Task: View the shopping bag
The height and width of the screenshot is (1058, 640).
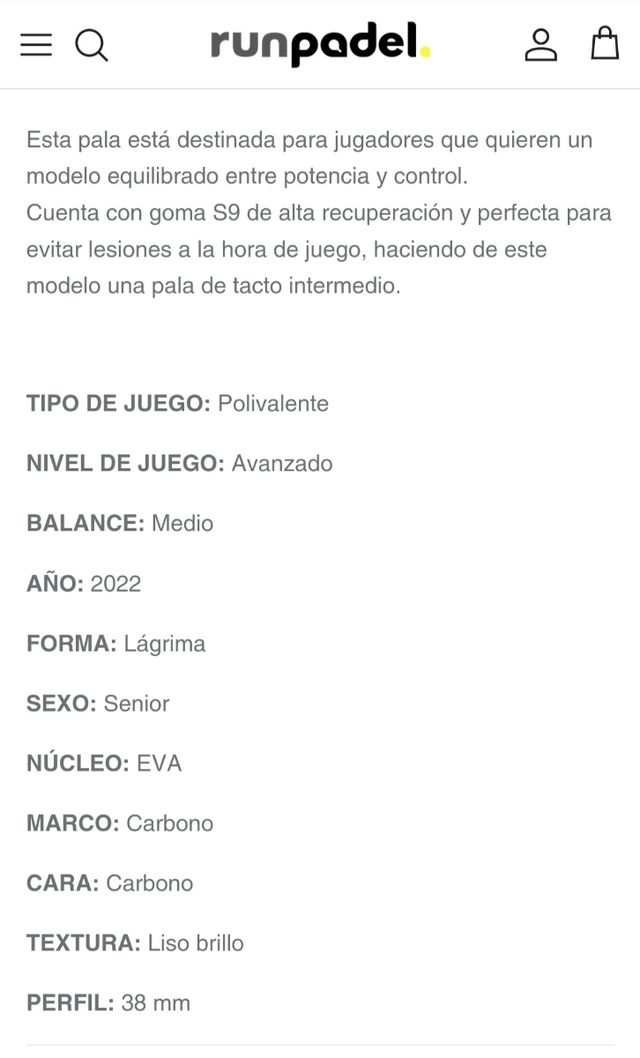Action: (x=604, y=43)
